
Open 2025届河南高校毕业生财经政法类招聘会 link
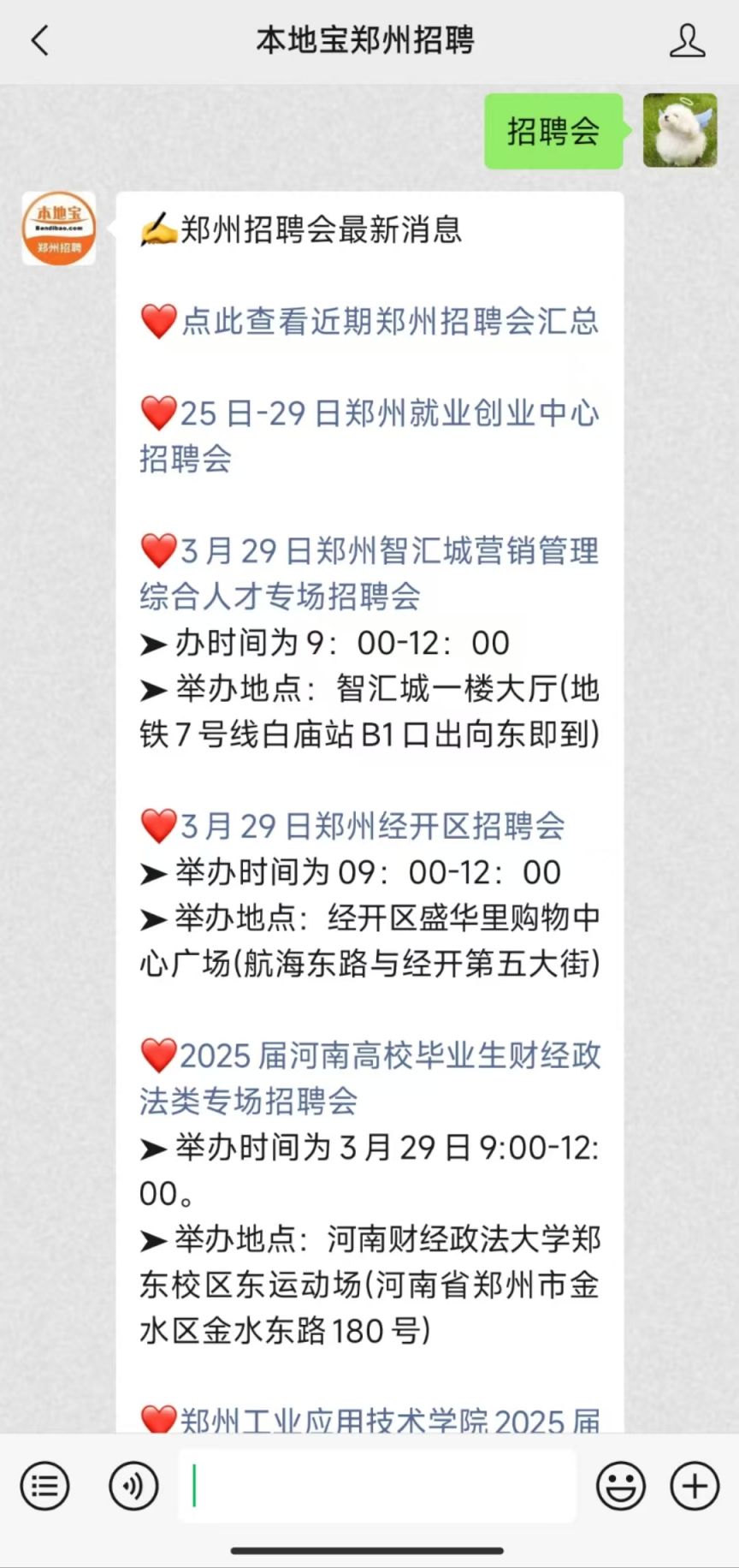(x=369, y=1078)
